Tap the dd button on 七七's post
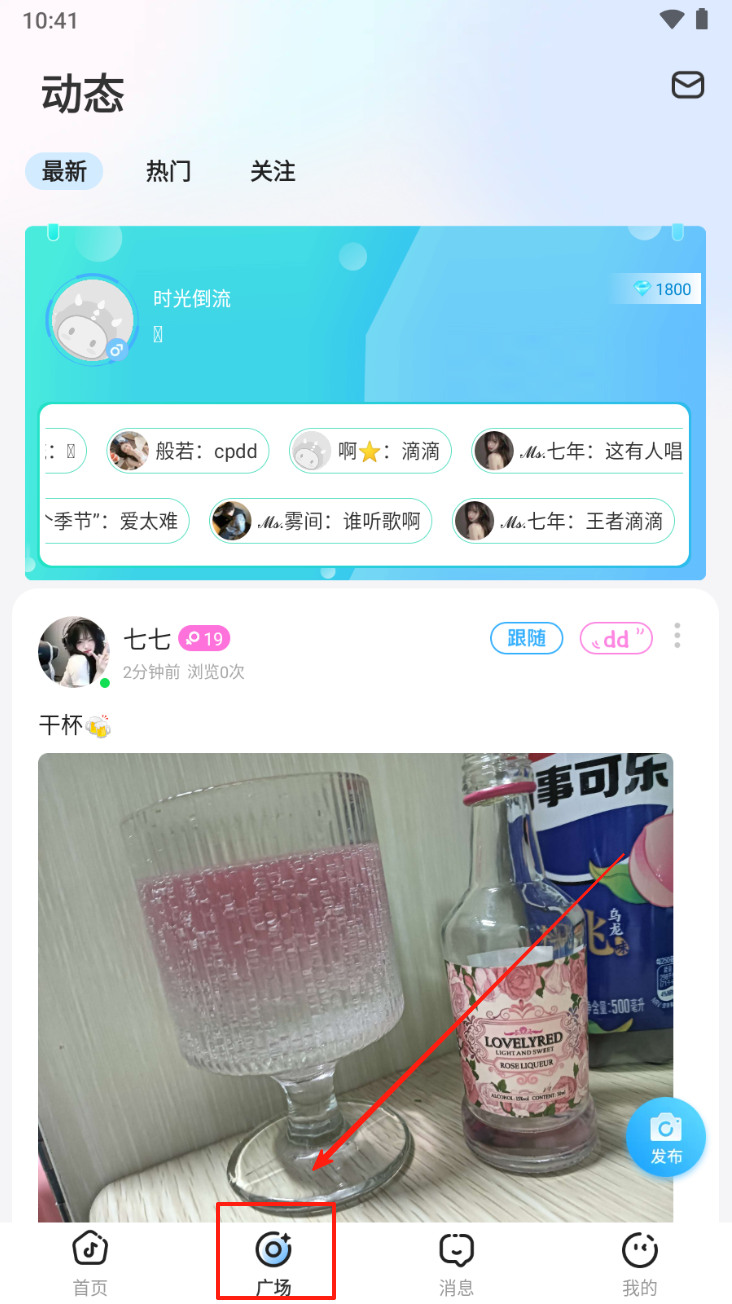732x1304 pixels. point(616,638)
